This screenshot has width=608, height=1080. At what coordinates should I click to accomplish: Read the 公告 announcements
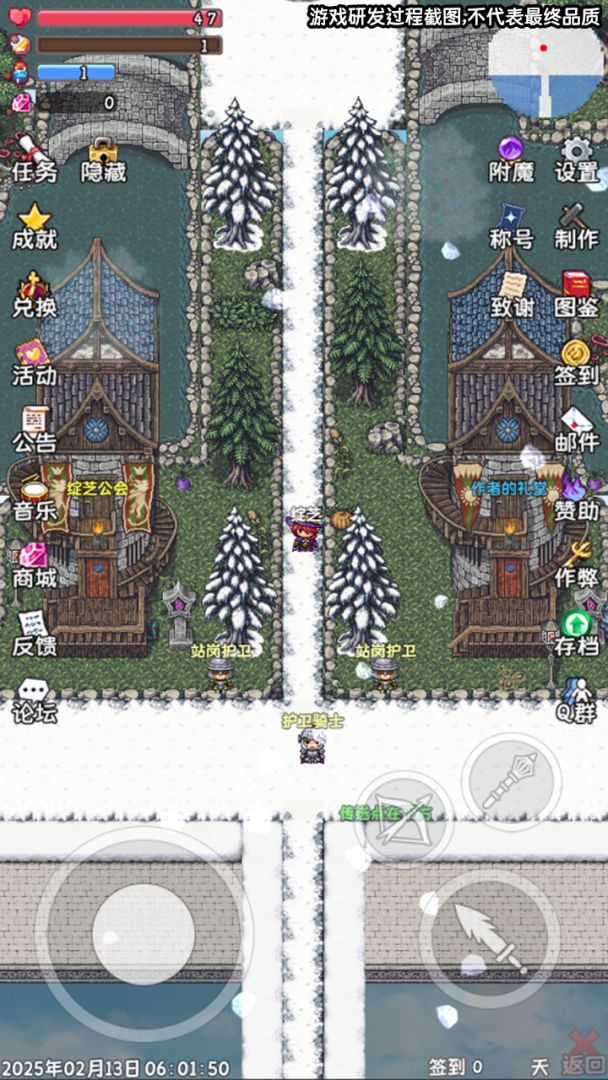coord(34,430)
